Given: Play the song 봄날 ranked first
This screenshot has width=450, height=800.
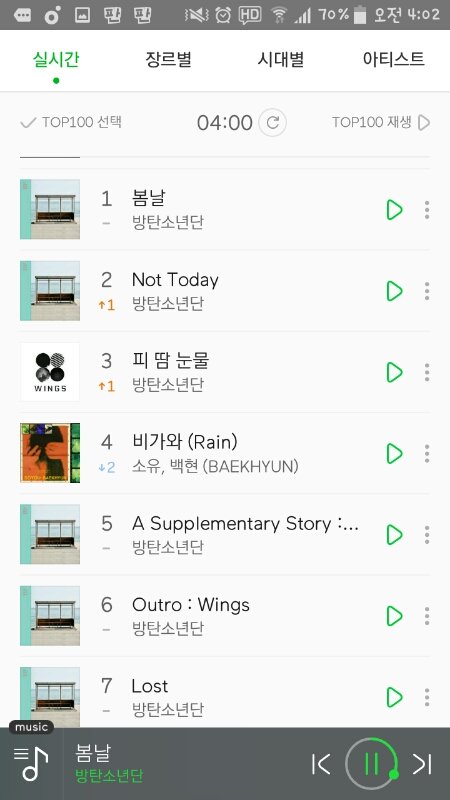Looking at the screenshot, I should click(394, 210).
